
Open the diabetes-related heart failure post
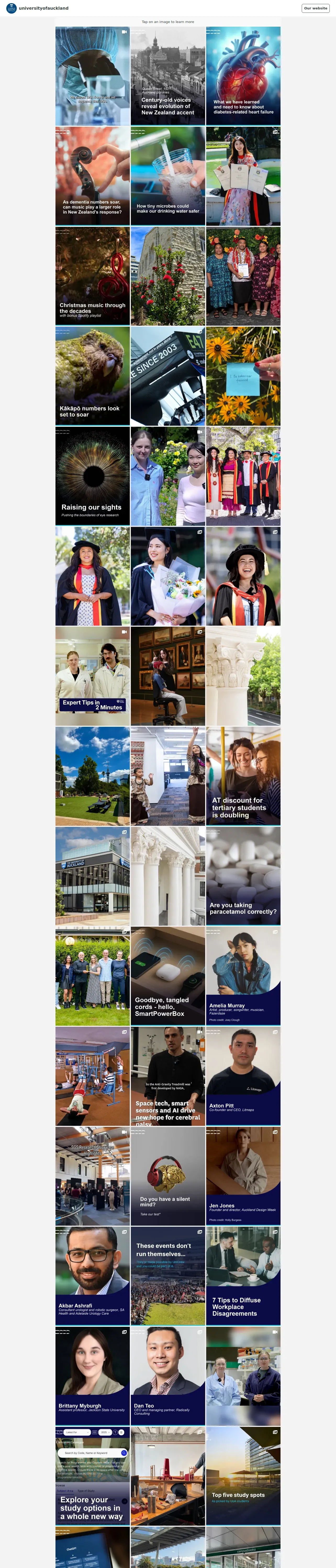click(x=243, y=76)
